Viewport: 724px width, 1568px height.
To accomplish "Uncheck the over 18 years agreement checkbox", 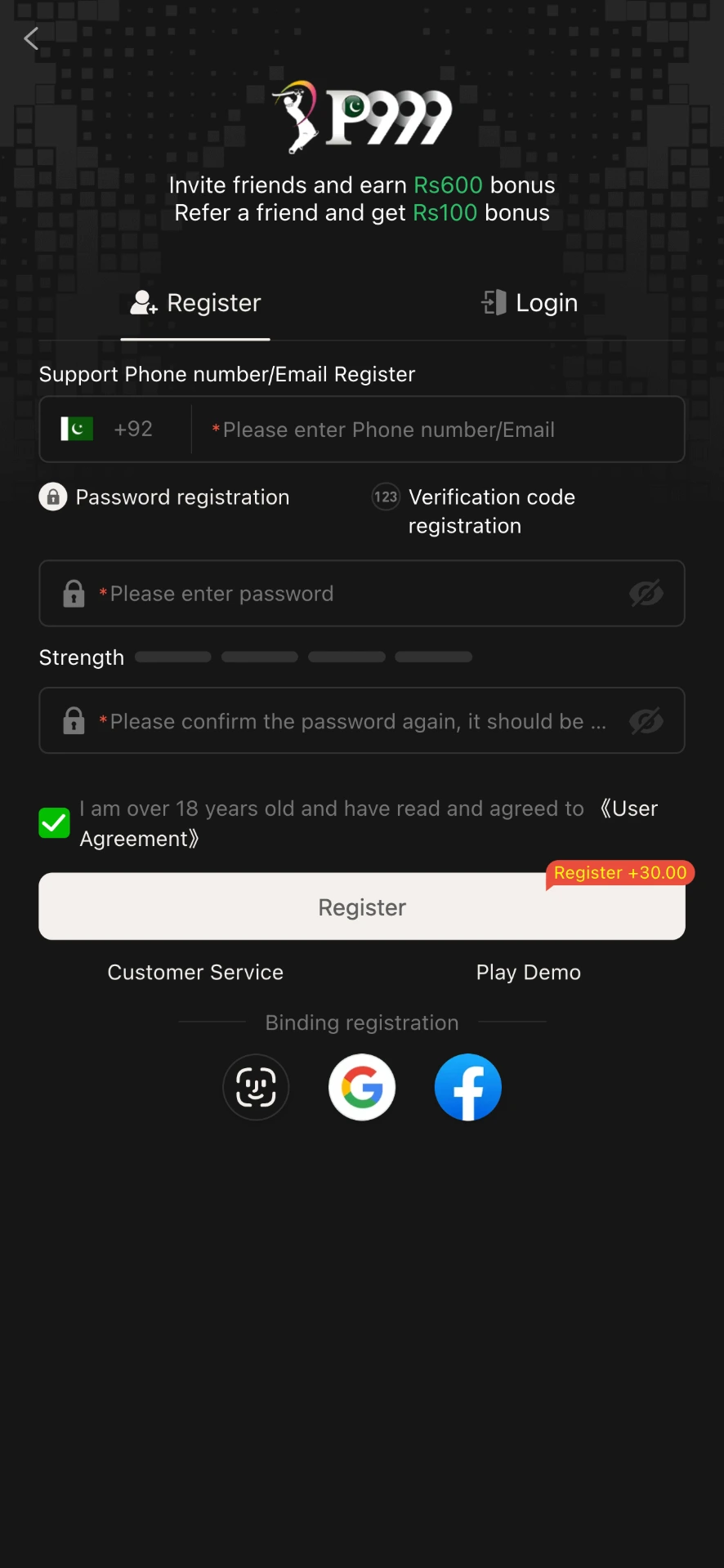I will coord(54,822).
